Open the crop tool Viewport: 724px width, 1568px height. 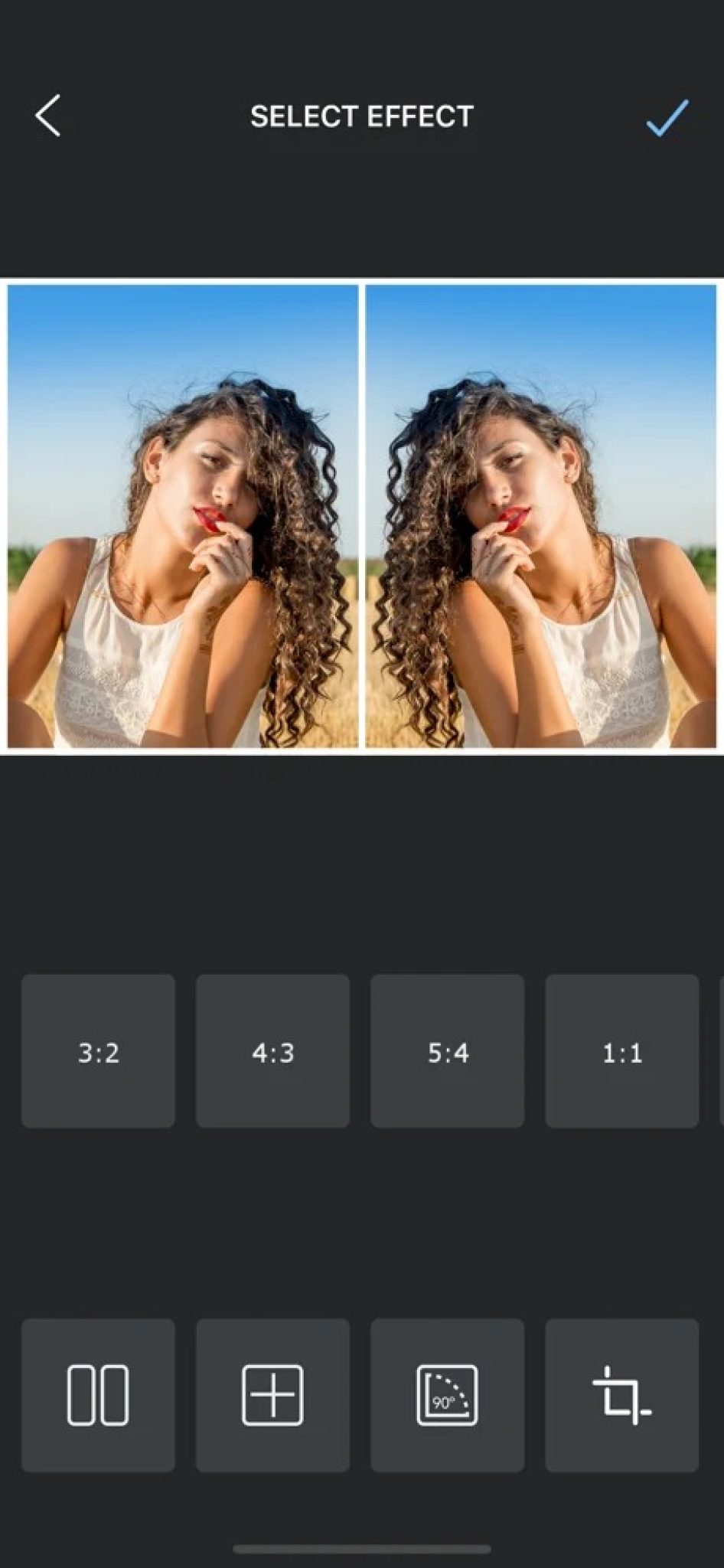(x=621, y=1395)
